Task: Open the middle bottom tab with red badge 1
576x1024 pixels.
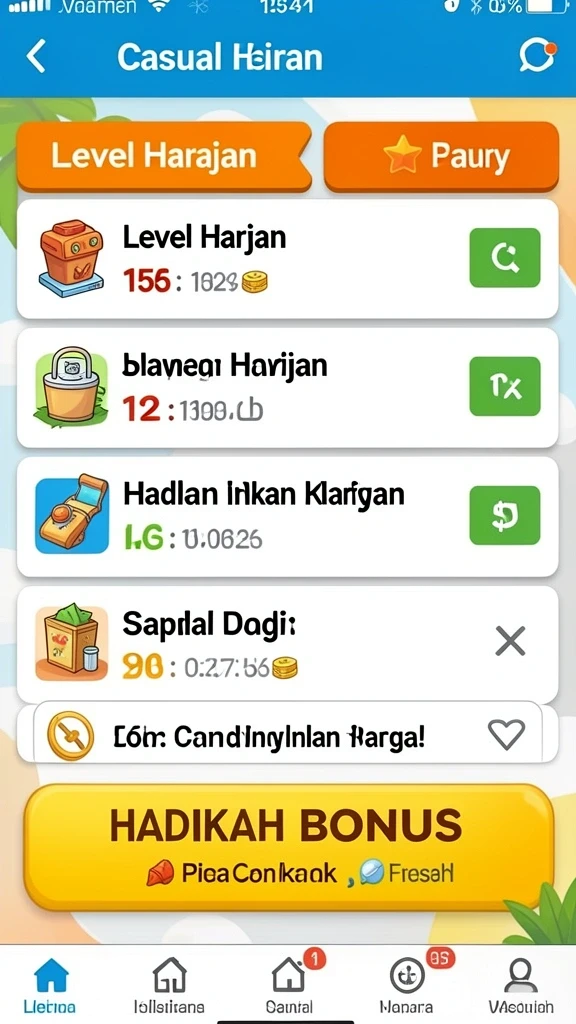Action: pos(289,985)
